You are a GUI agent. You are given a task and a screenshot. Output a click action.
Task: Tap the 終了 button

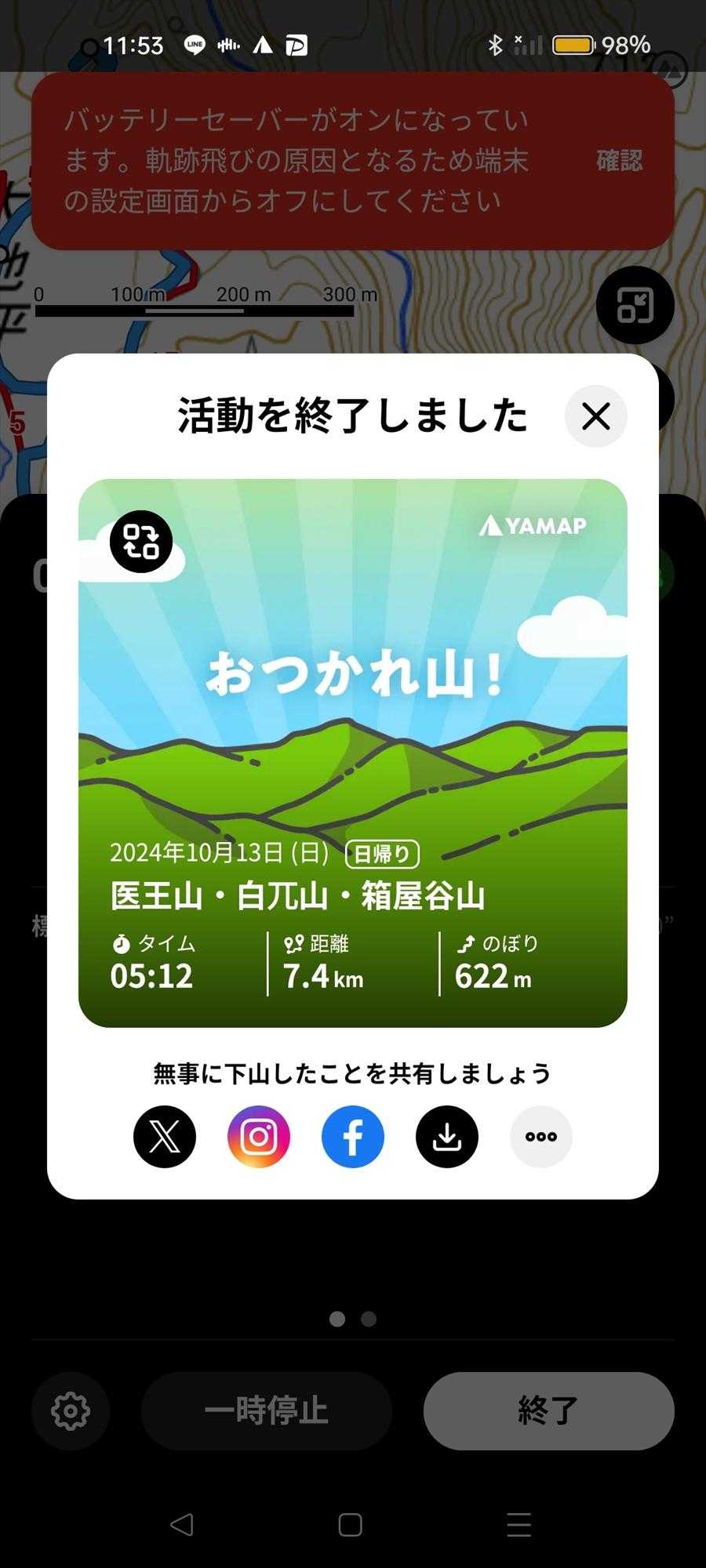tap(548, 1410)
